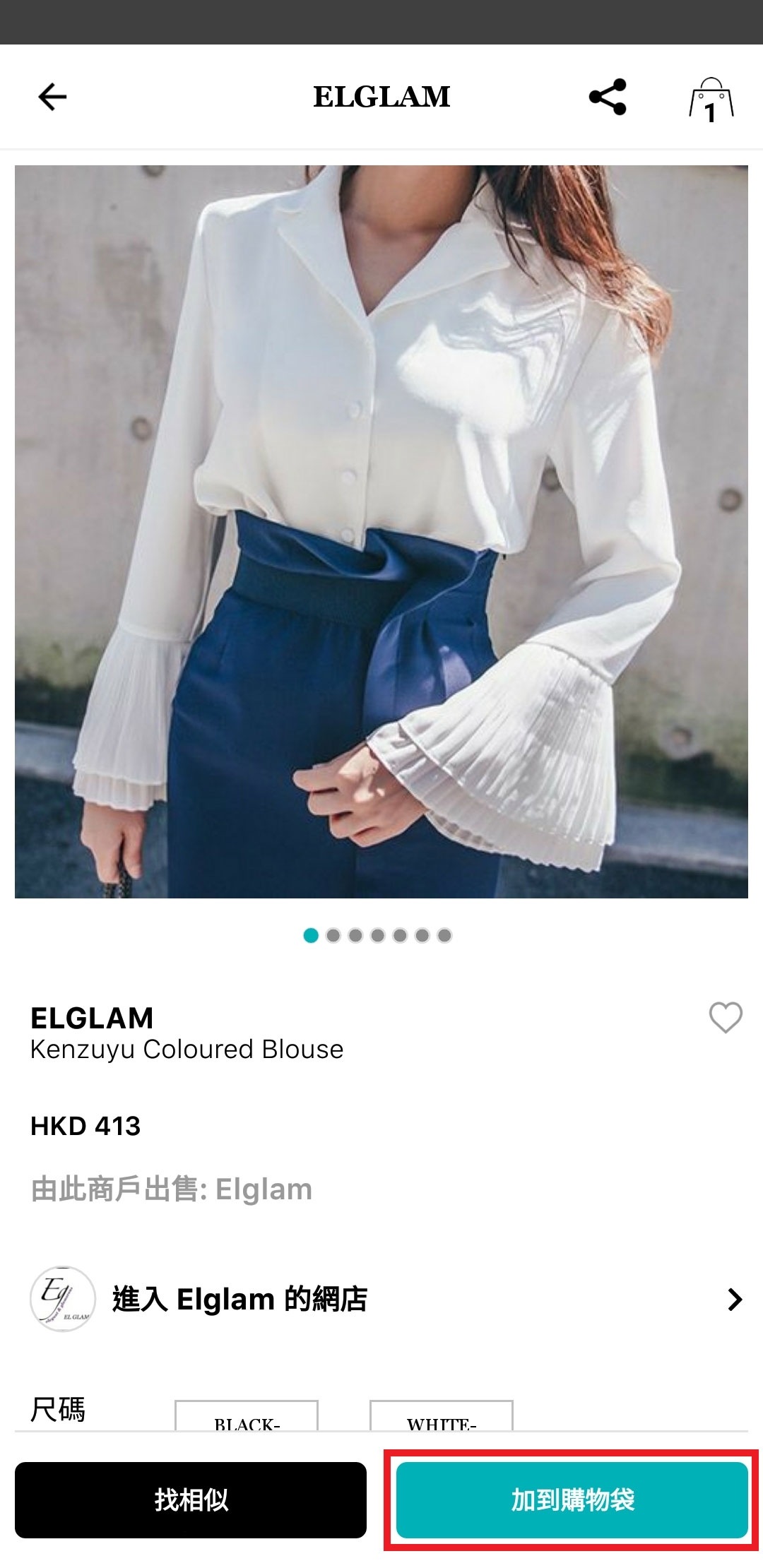
Task: Tap 找相似 to find similar items
Action: 191,1499
